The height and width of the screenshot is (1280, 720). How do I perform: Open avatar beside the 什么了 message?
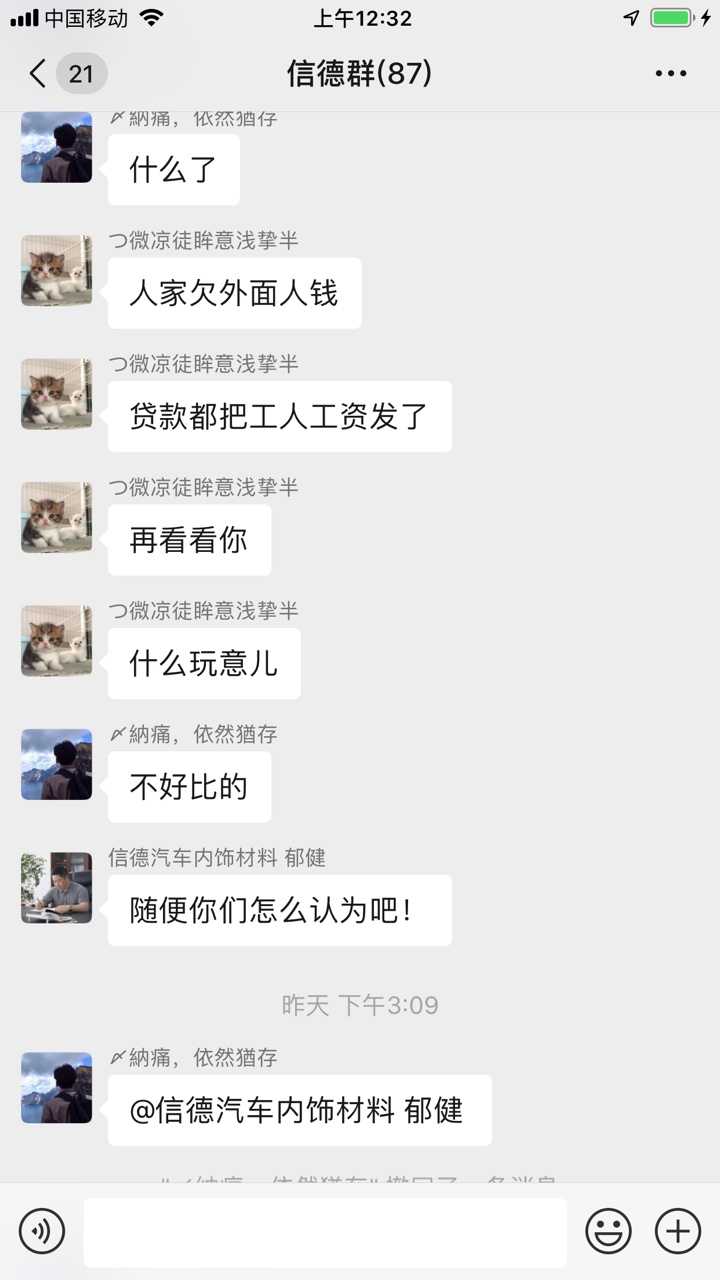[x=56, y=148]
